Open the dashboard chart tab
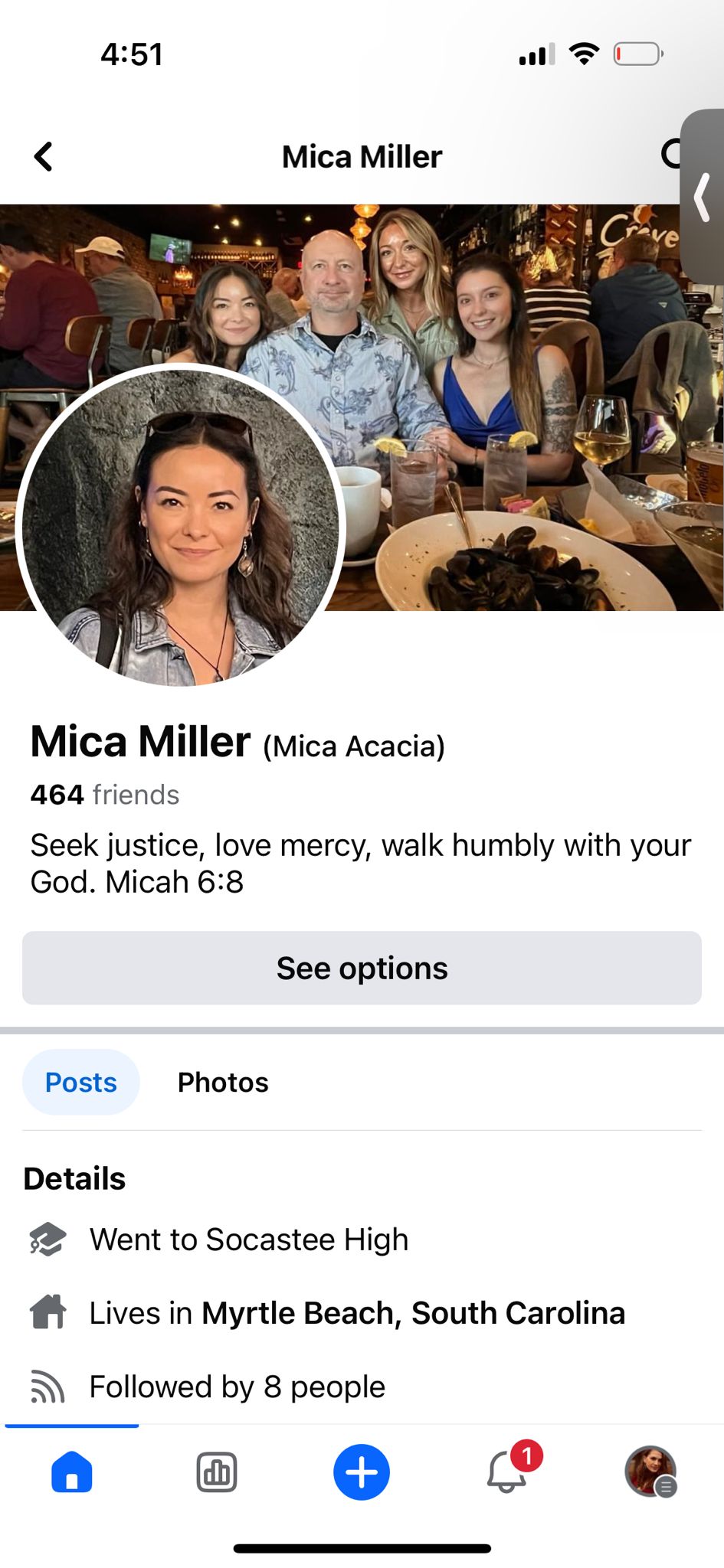This screenshot has width=724, height=1568. (217, 1472)
